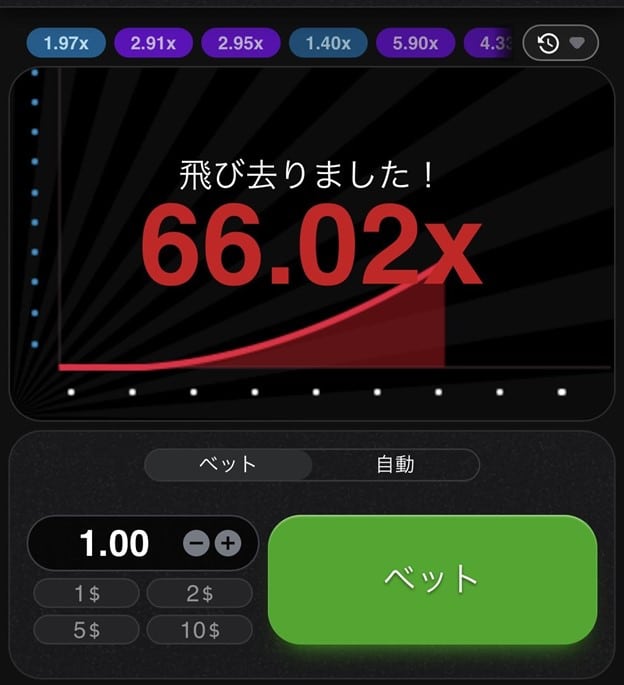Select the ベット mode tab

click(228, 464)
